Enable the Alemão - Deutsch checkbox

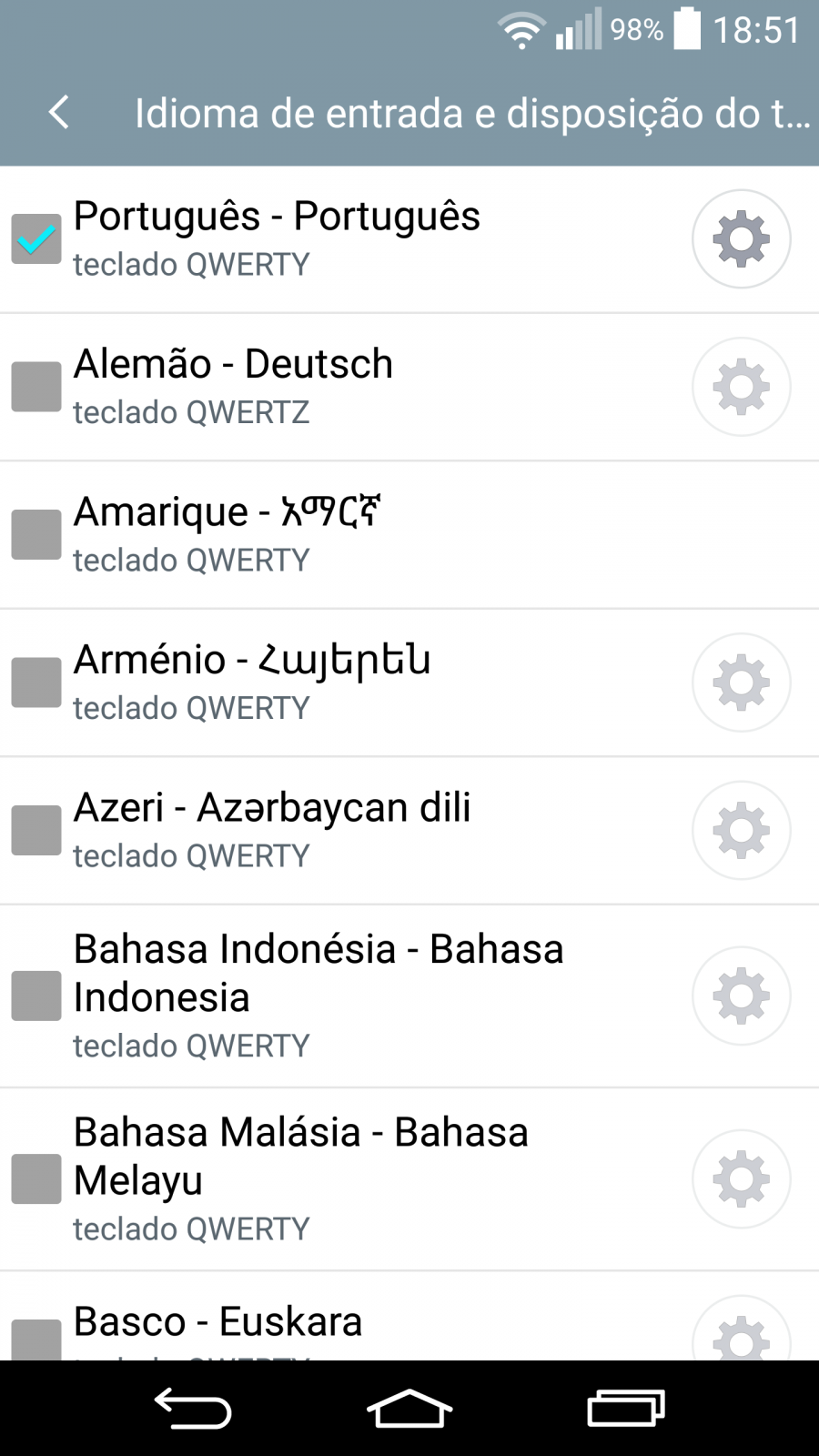(36, 387)
